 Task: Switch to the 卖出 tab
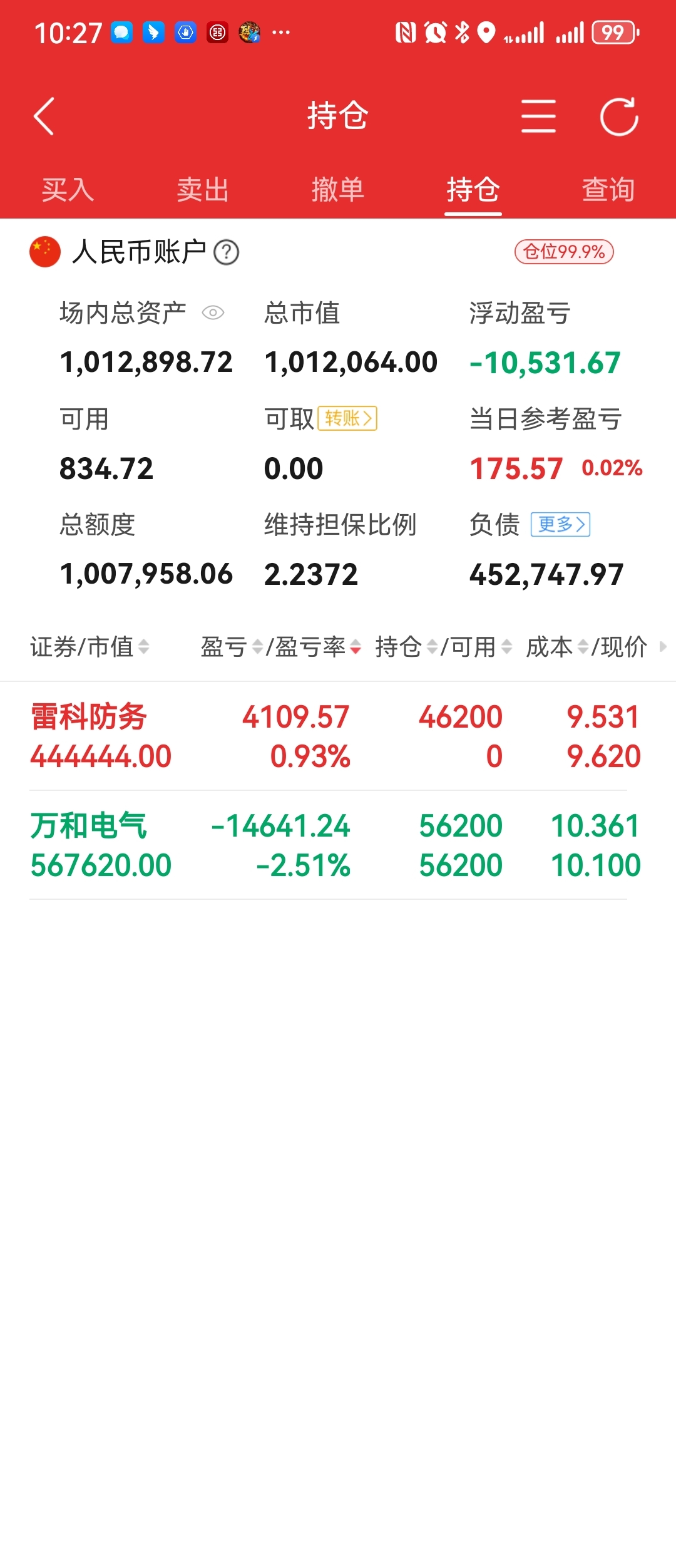click(x=203, y=189)
